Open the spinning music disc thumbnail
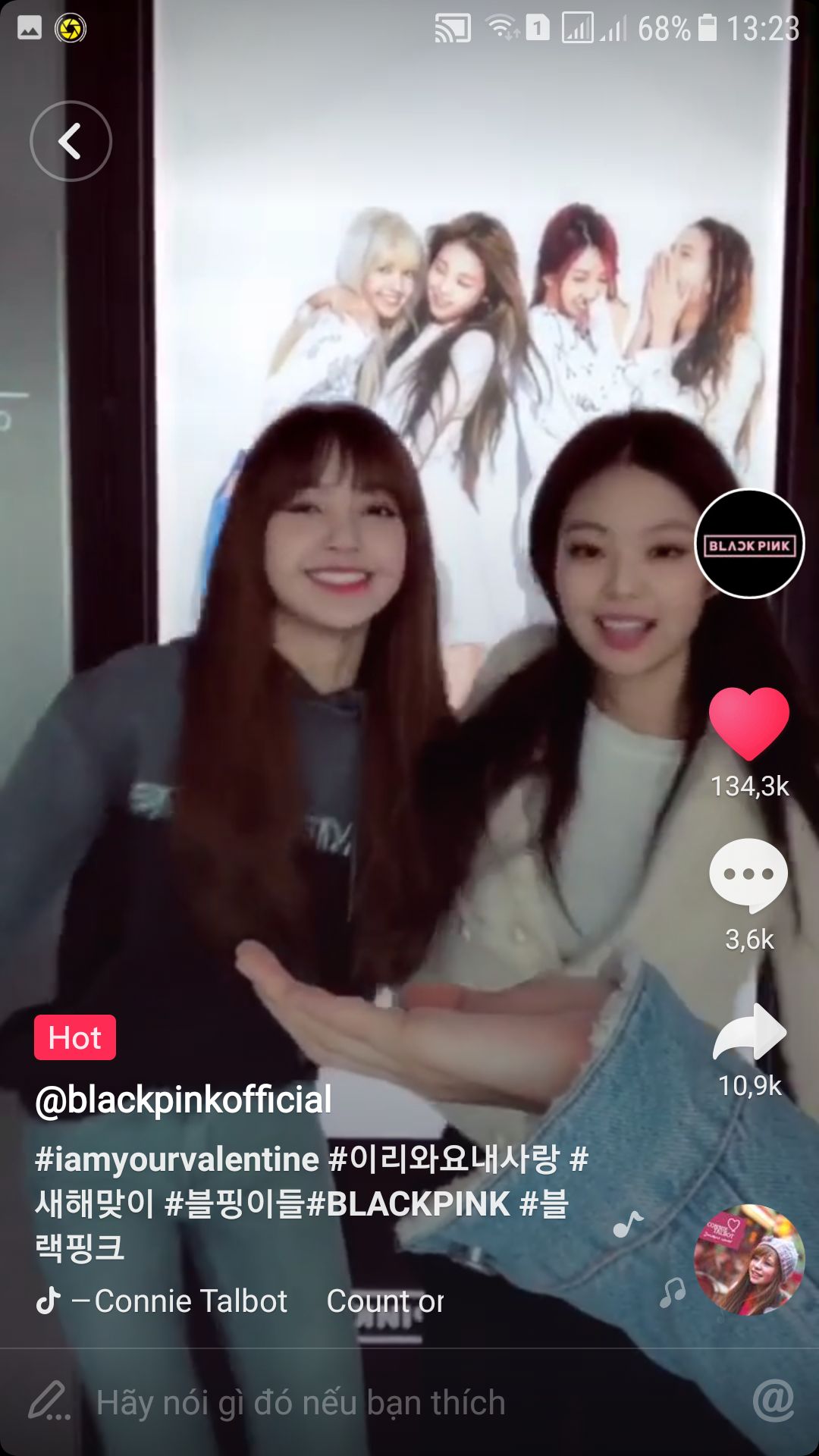819x1456 pixels. click(749, 1260)
